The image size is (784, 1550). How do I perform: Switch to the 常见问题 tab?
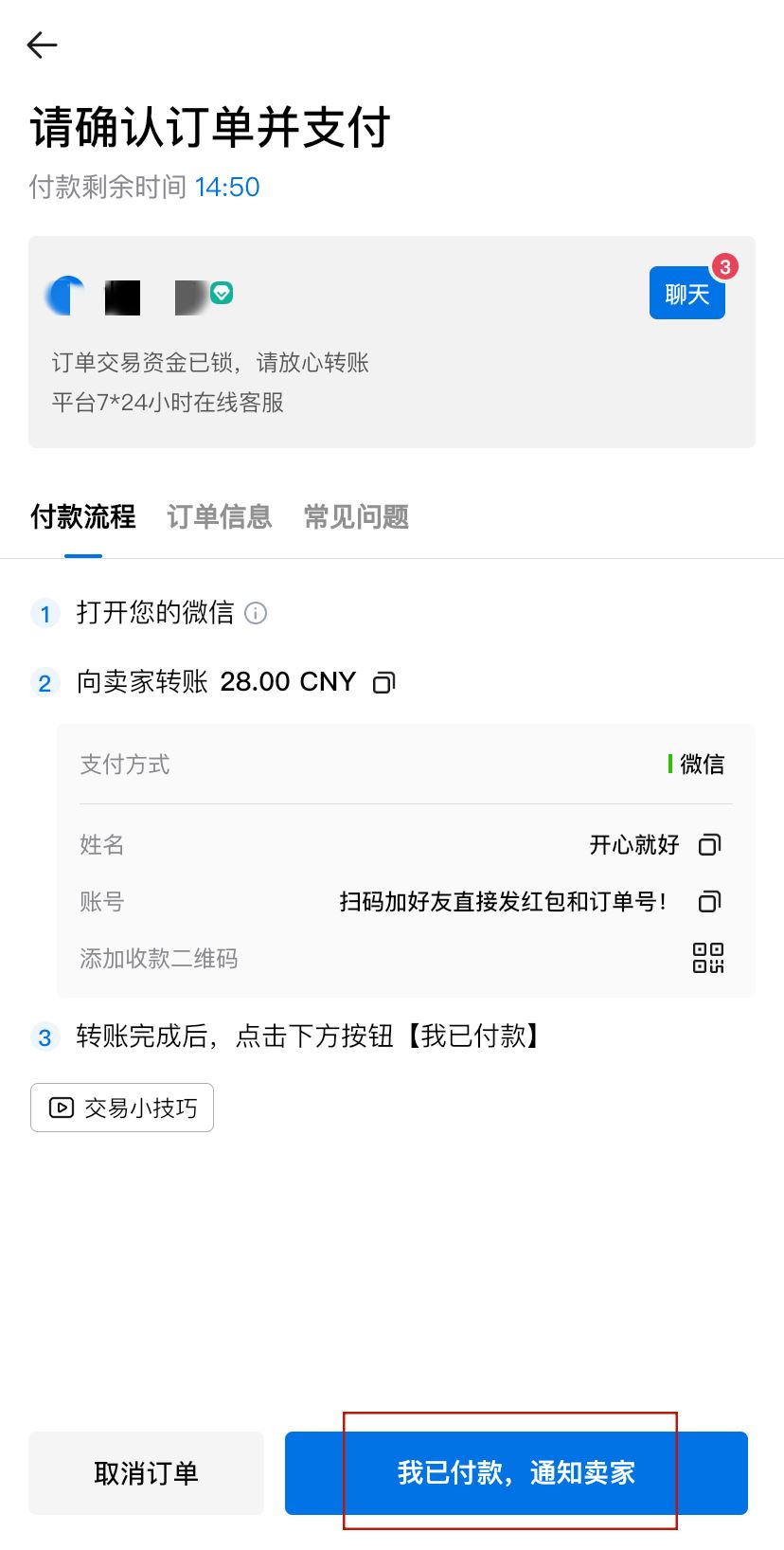(x=353, y=517)
